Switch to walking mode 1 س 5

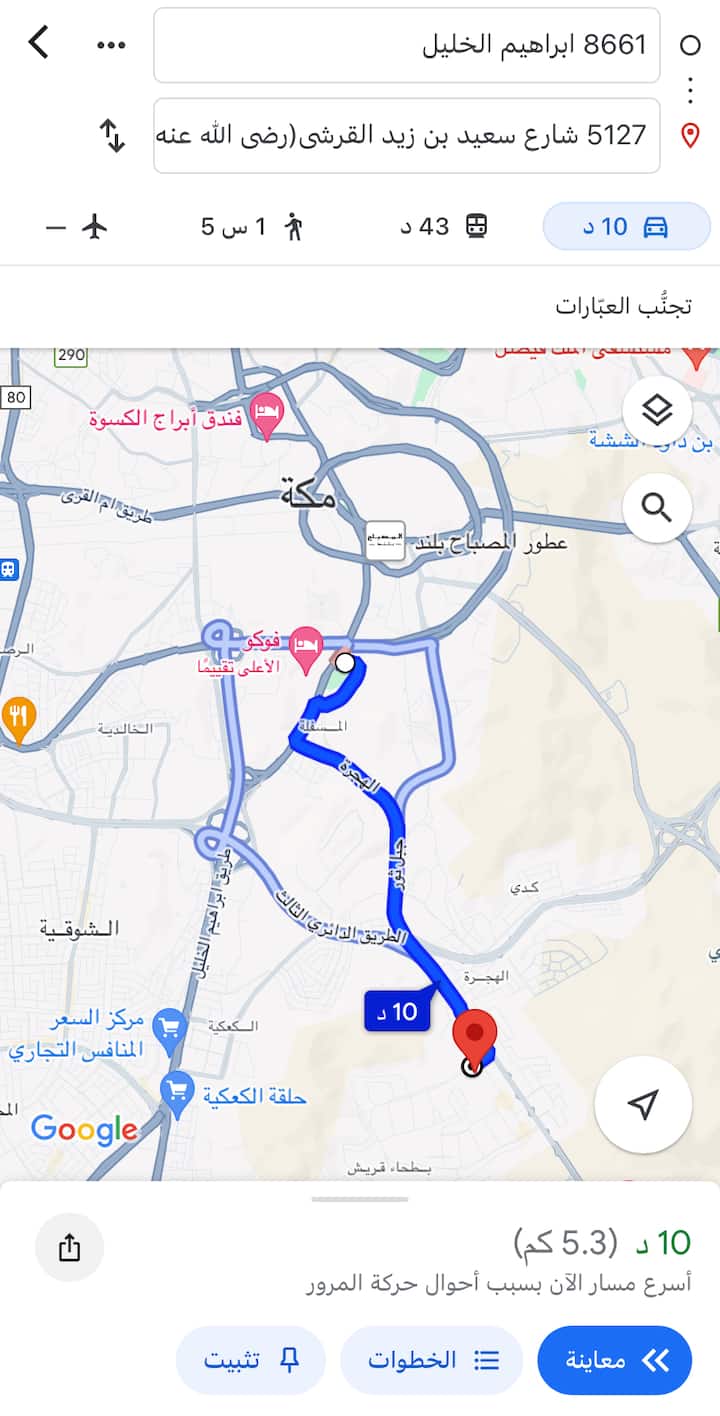pyautogui.click(x=252, y=227)
